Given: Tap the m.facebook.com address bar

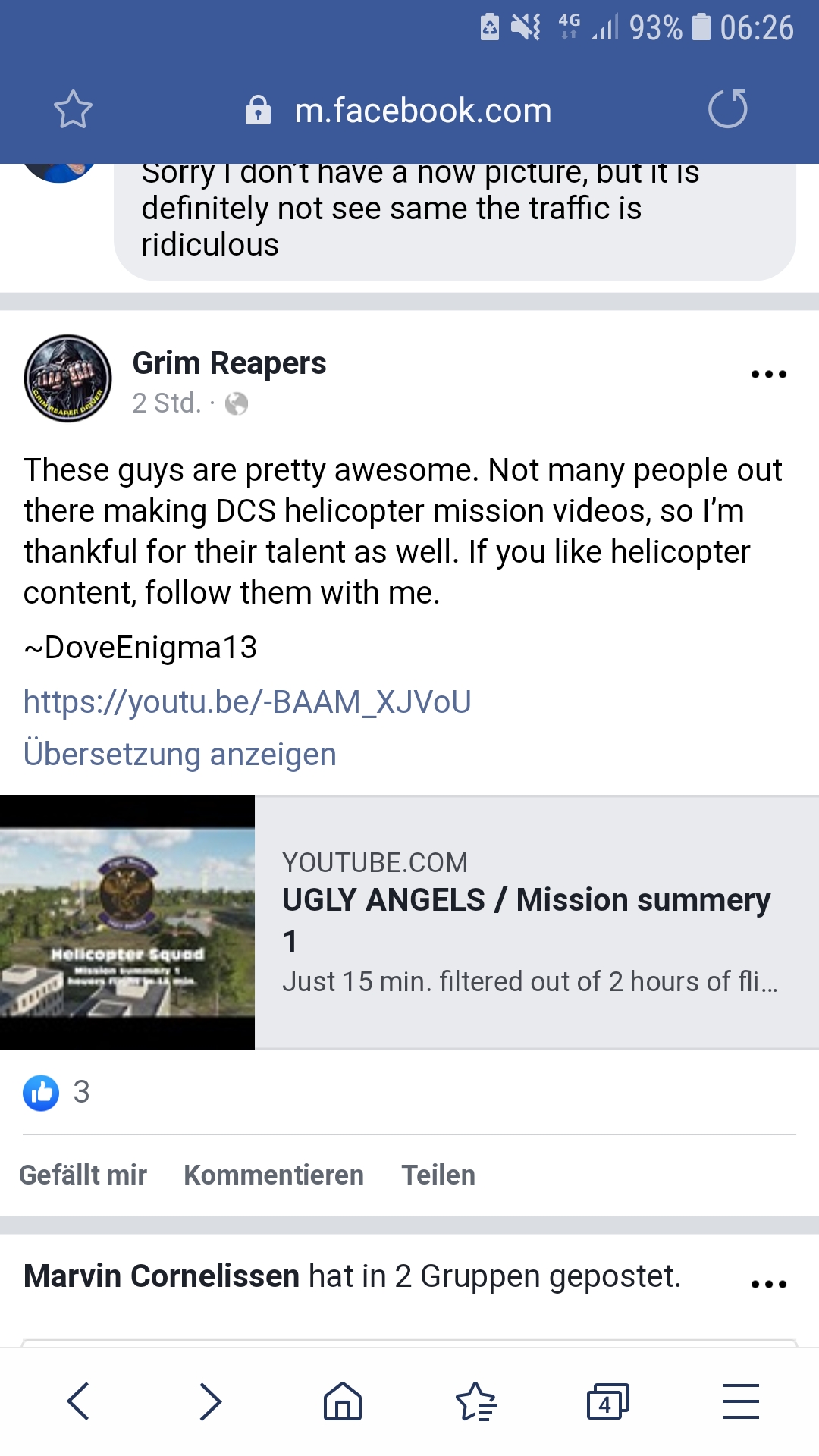Looking at the screenshot, I should point(399,111).
